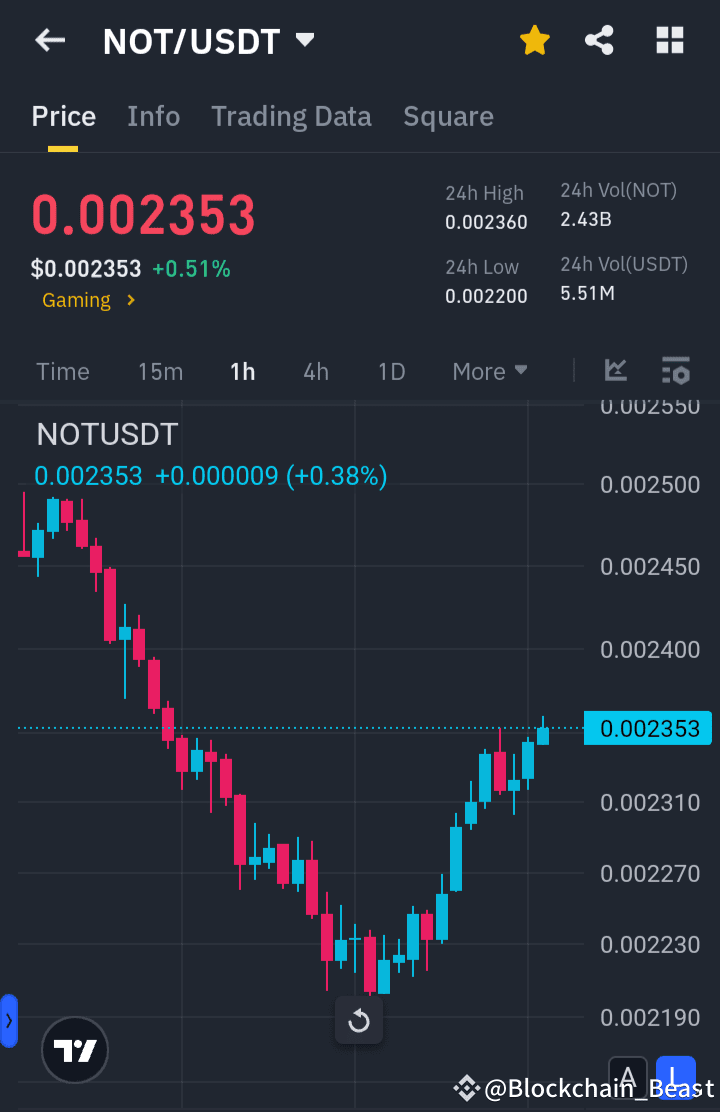Open the Gaming category link
720x1112 pixels.
pyautogui.click(x=75, y=299)
